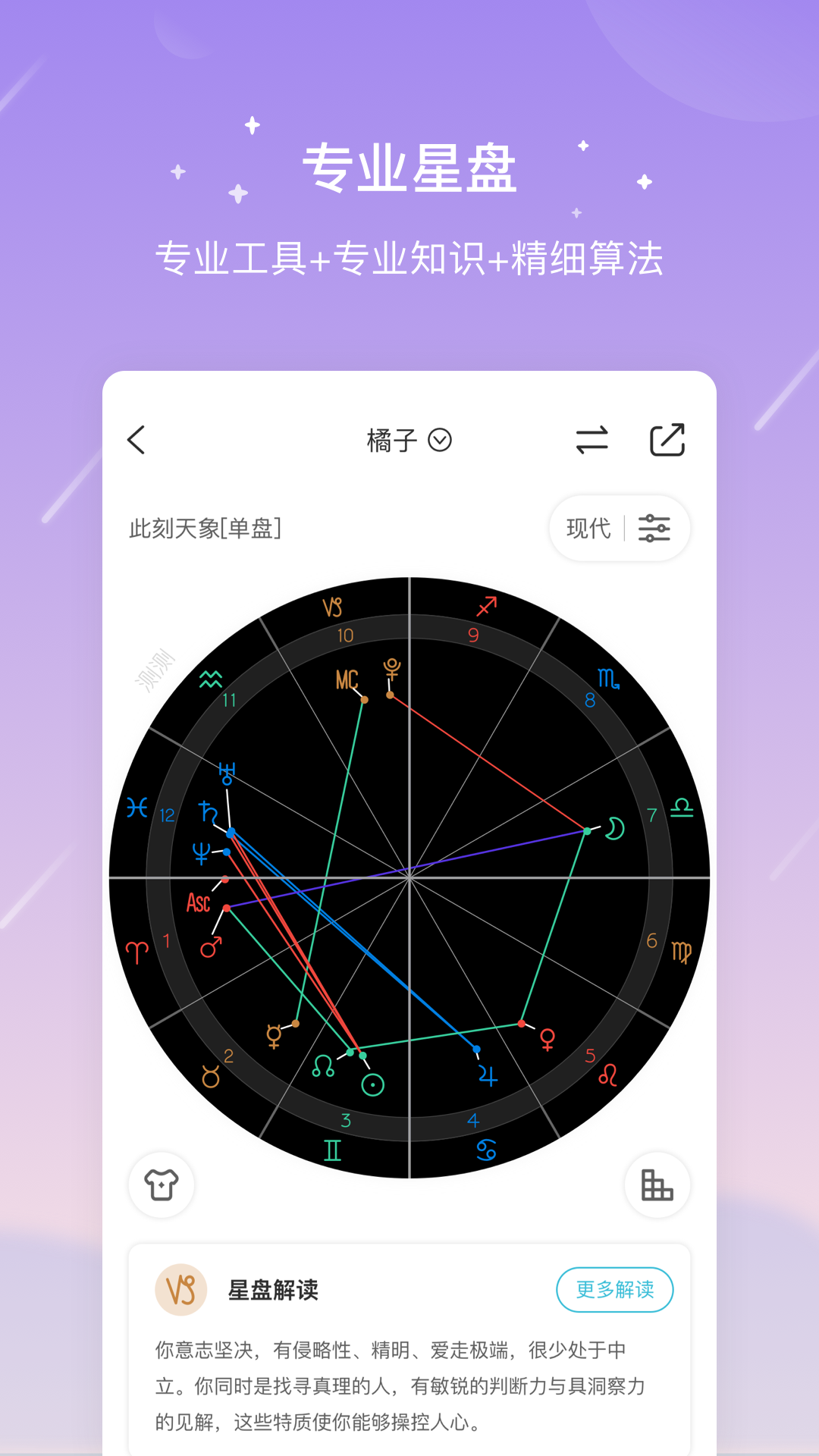Tap the T-shirt theme icon below the chart
This screenshot has width=819, height=1456.
click(161, 1185)
